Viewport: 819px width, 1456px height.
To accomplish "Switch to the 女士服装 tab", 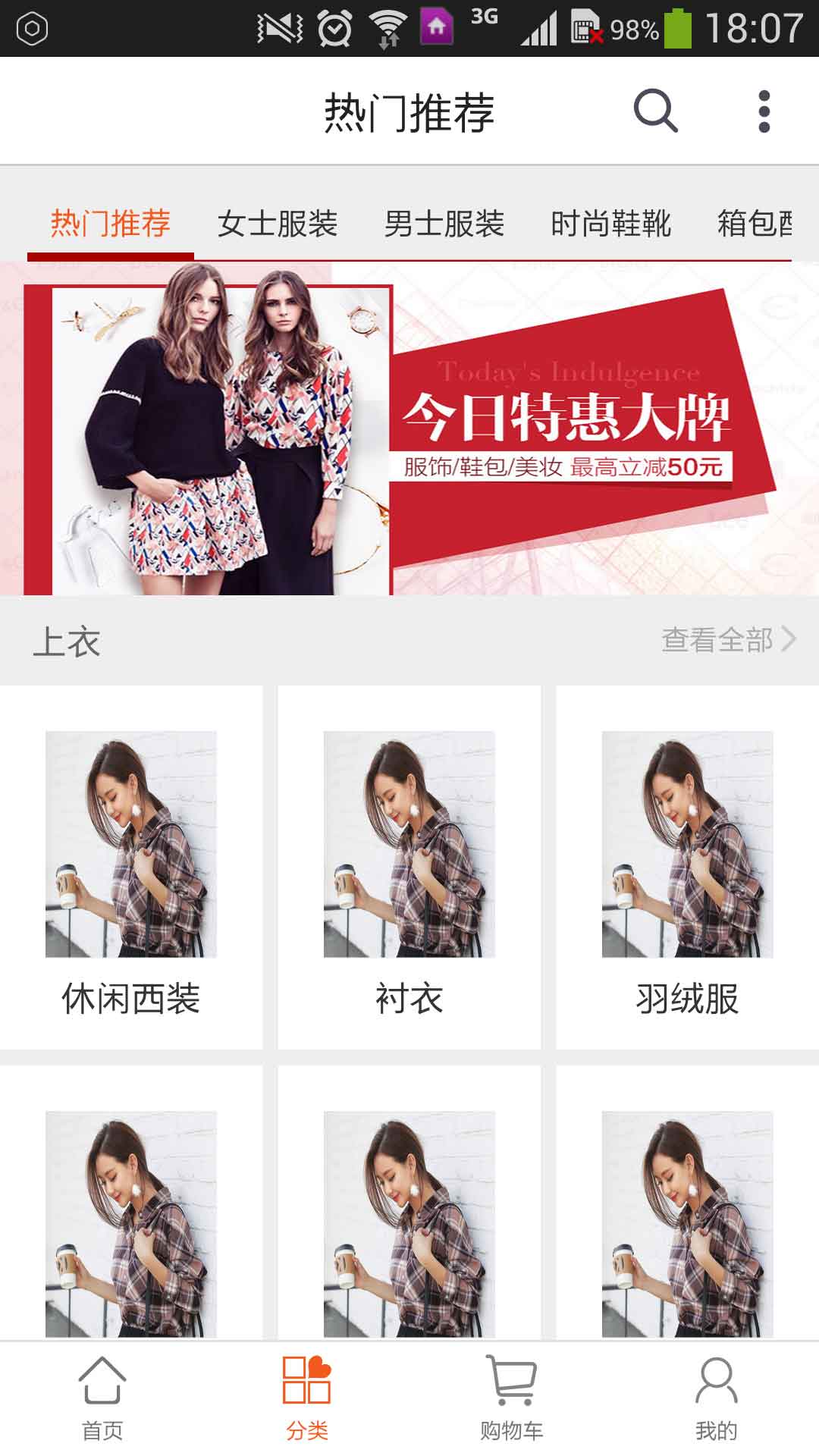I will pos(278,224).
